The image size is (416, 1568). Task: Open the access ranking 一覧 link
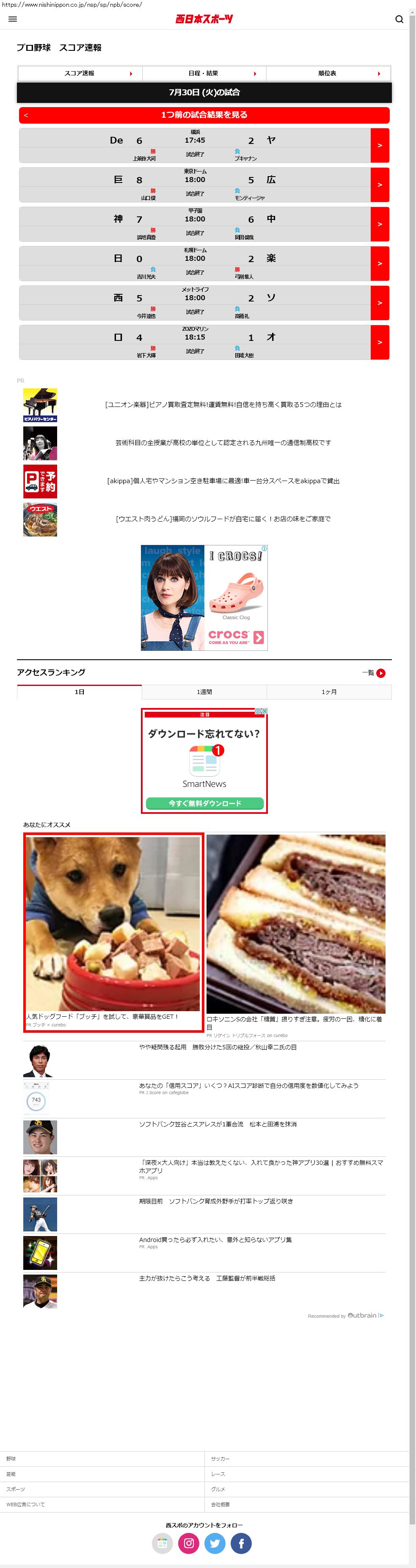pos(373,672)
